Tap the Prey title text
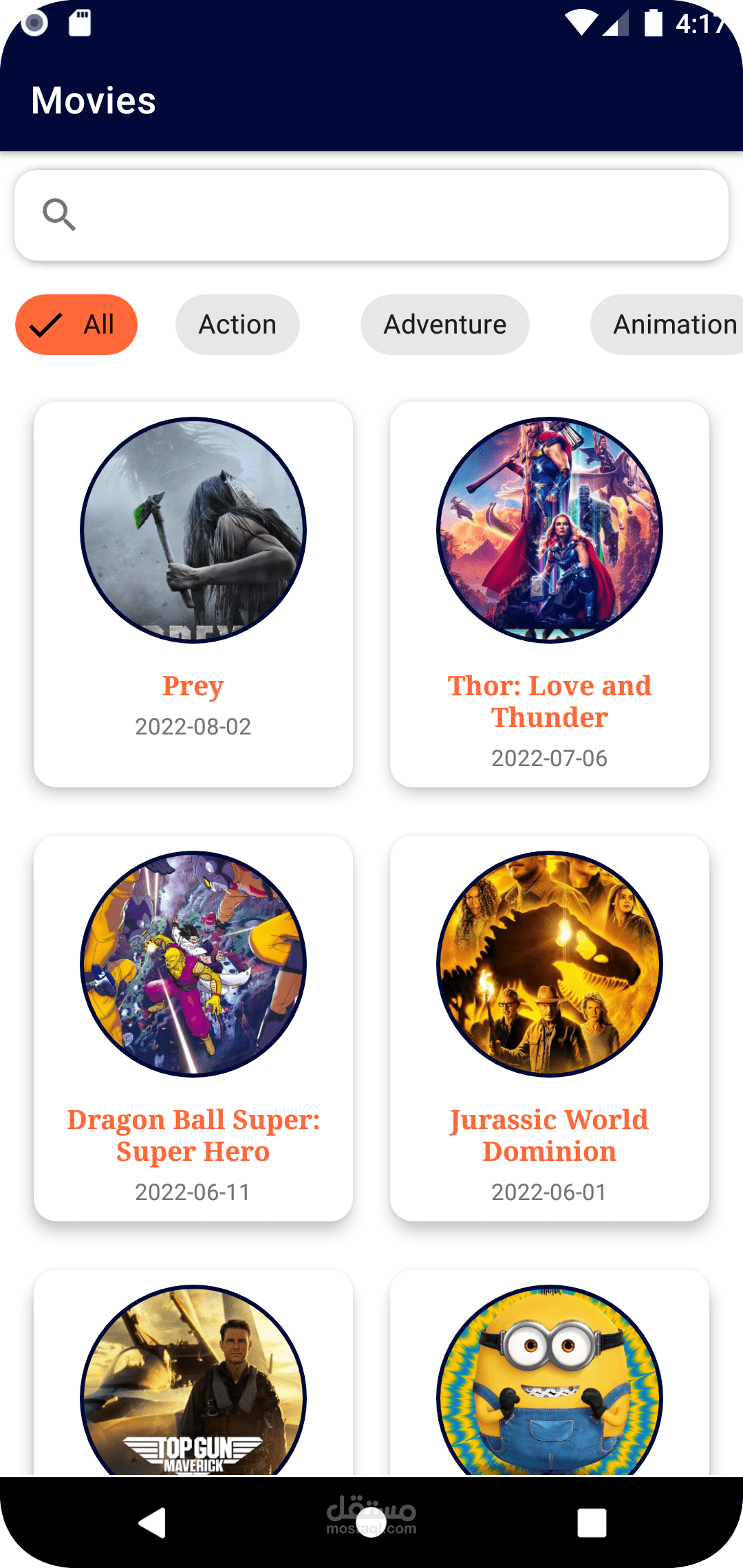This screenshot has width=743, height=1568. [x=193, y=685]
